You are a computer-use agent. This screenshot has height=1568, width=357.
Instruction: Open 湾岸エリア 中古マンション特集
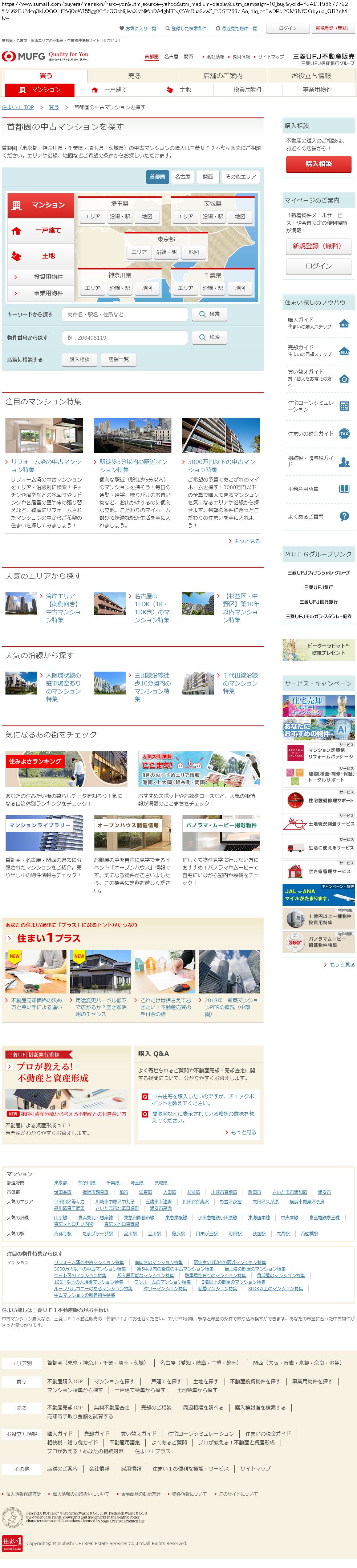63,608
